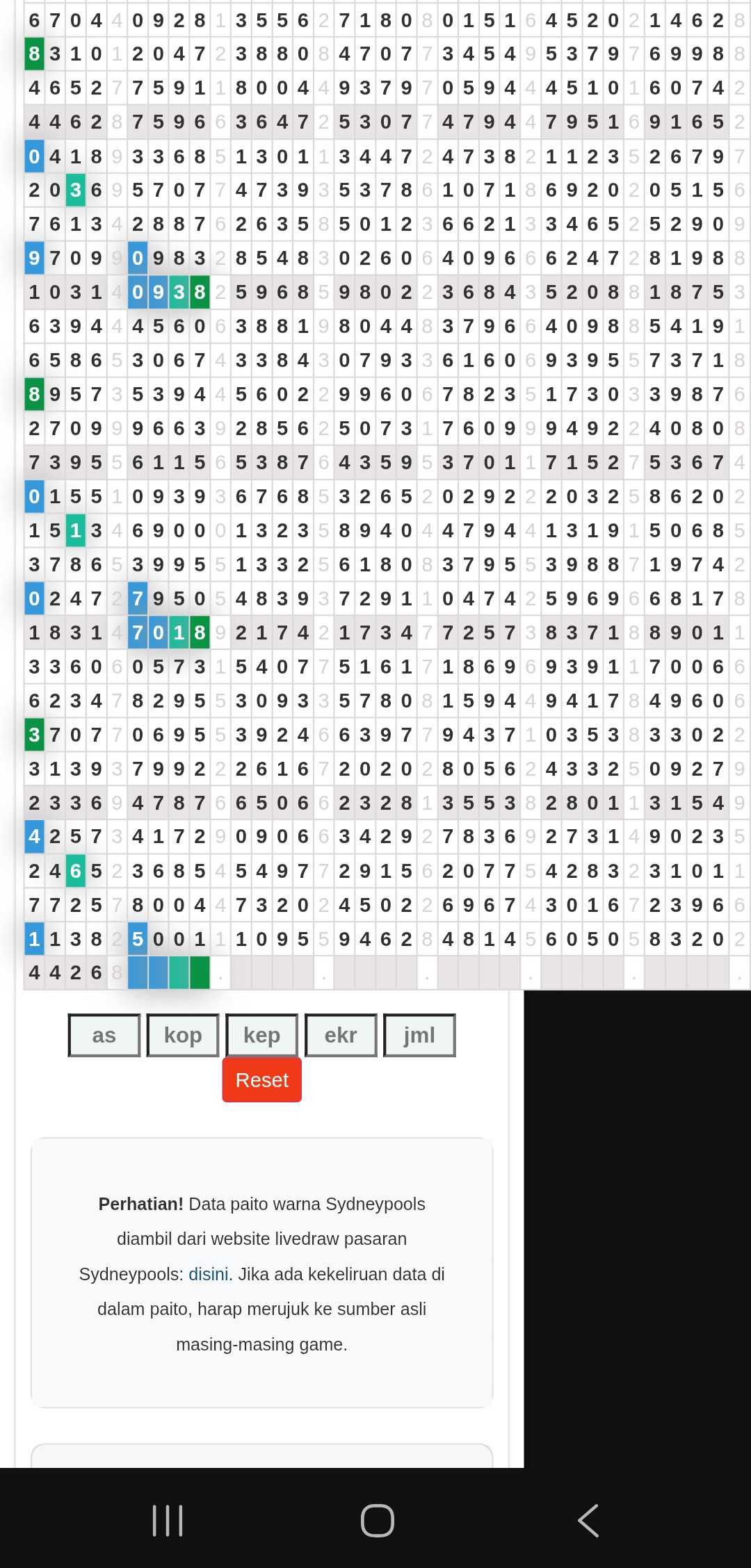Select the 'ekr' filter button

[x=341, y=1036]
